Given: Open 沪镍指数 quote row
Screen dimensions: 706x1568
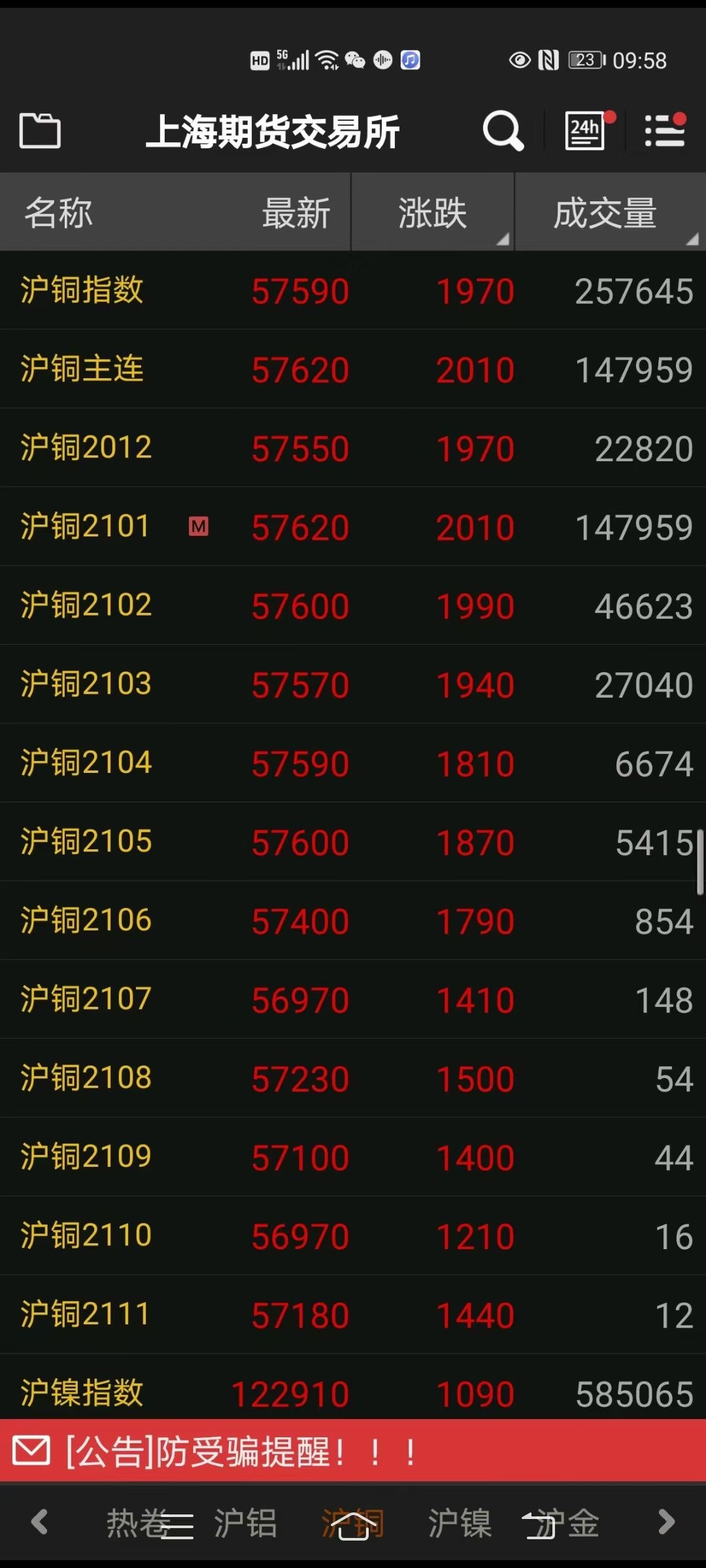Looking at the screenshot, I should click(353, 1387).
